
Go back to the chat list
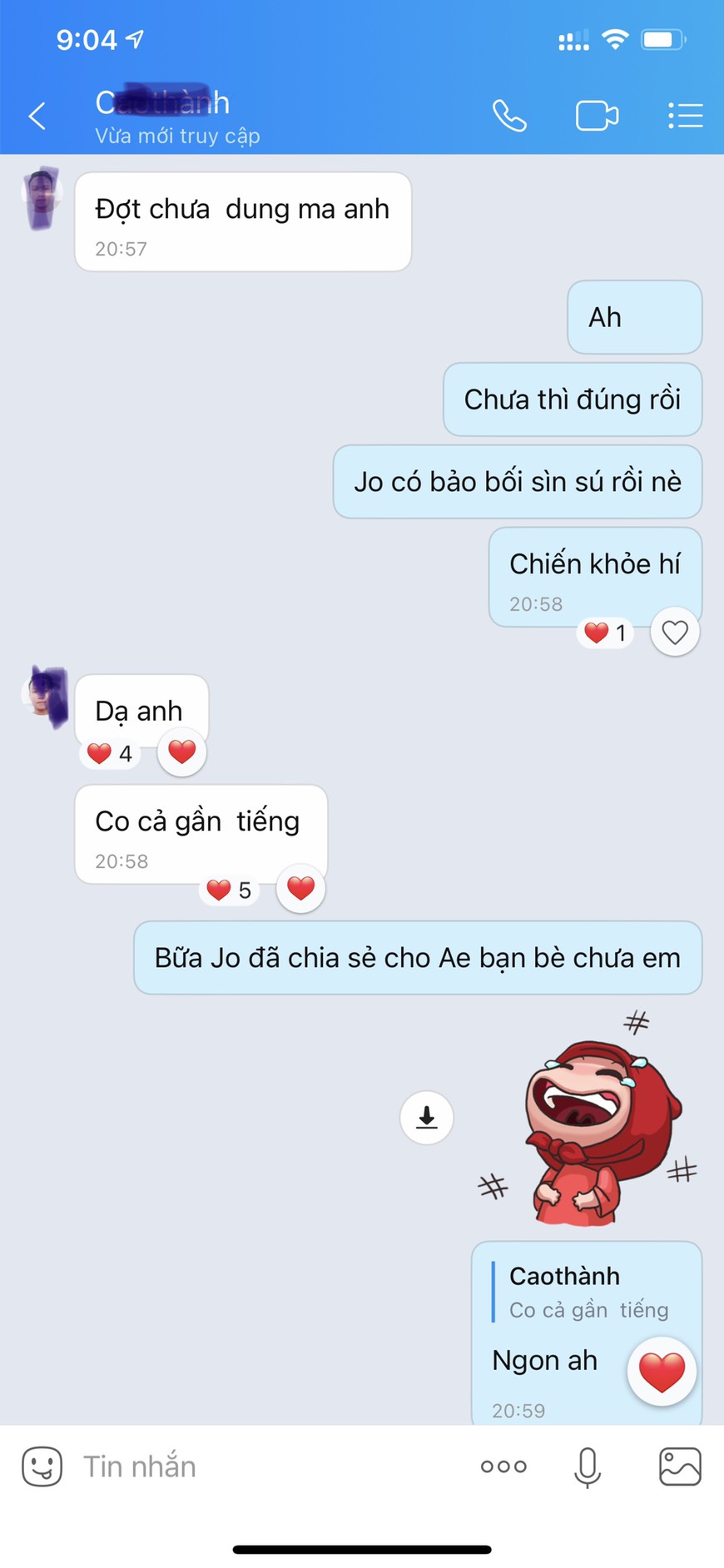[37, 116]
